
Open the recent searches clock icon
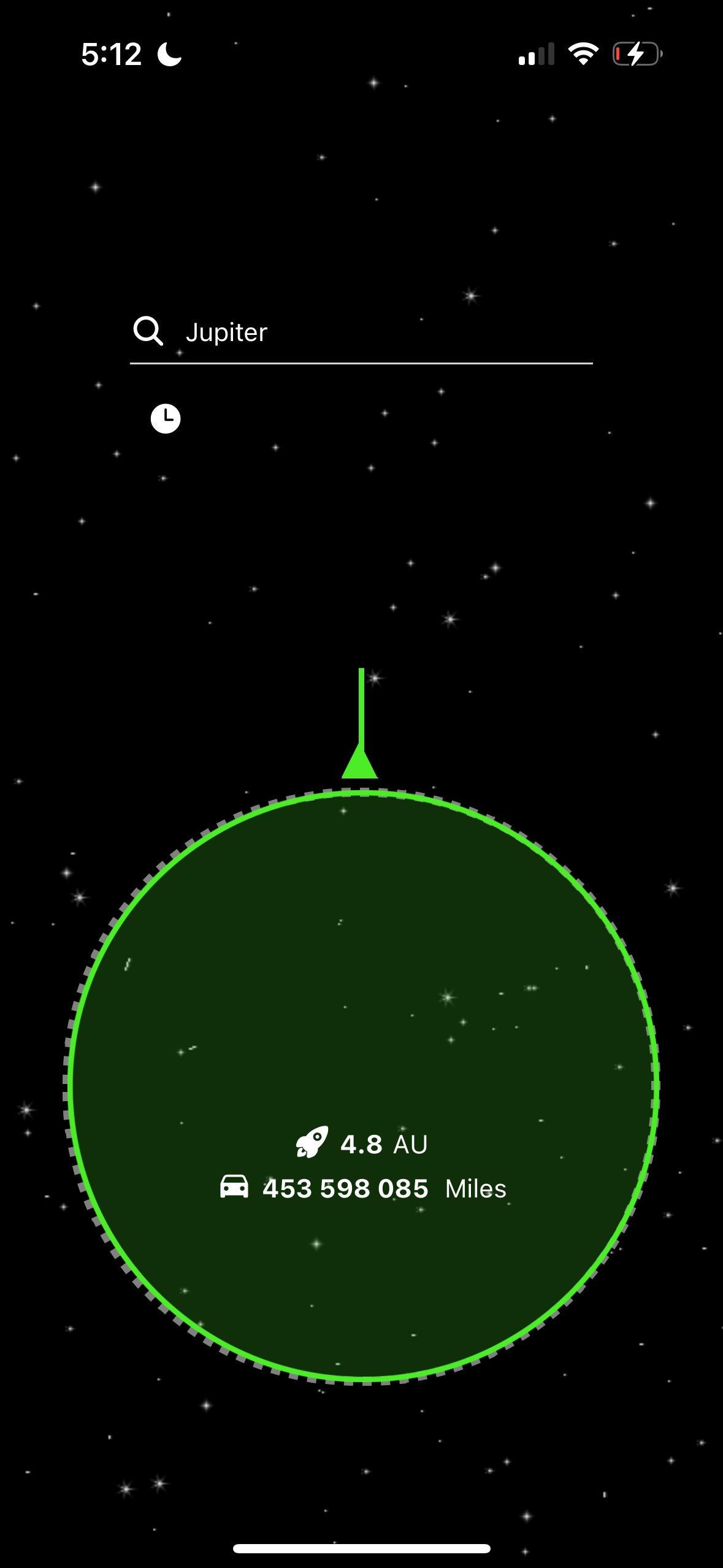pos(164,418)
